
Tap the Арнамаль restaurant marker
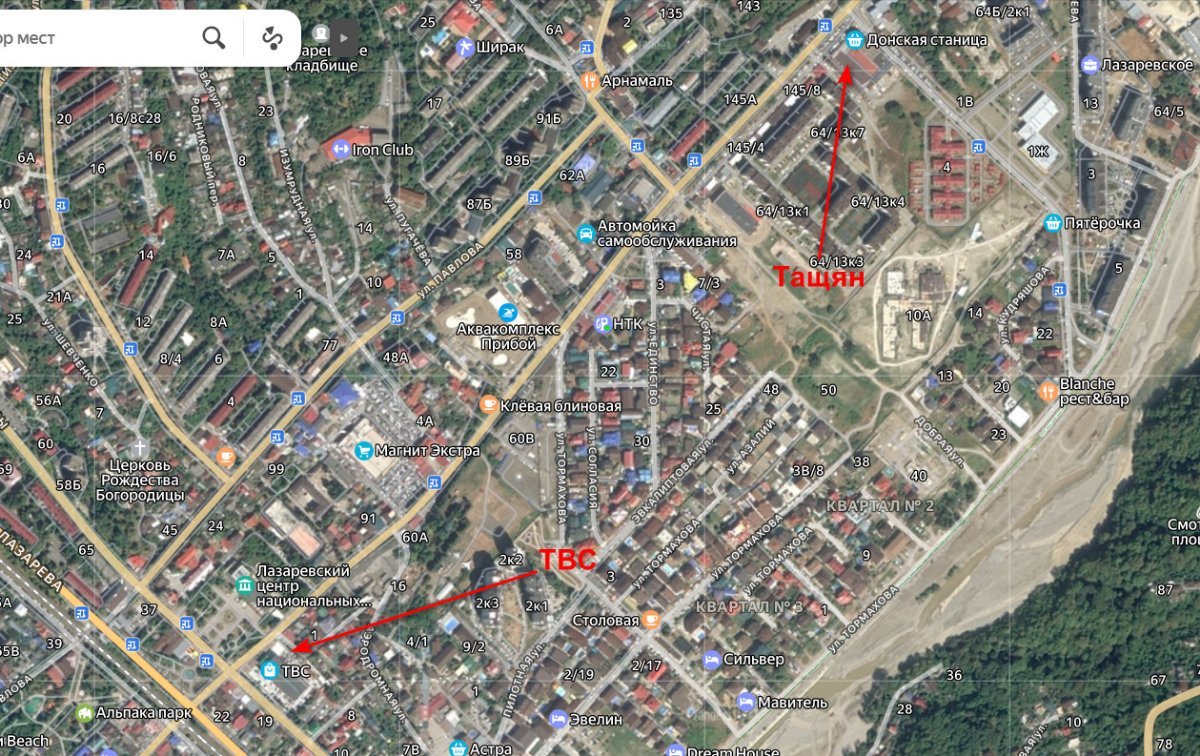point(591,80)
